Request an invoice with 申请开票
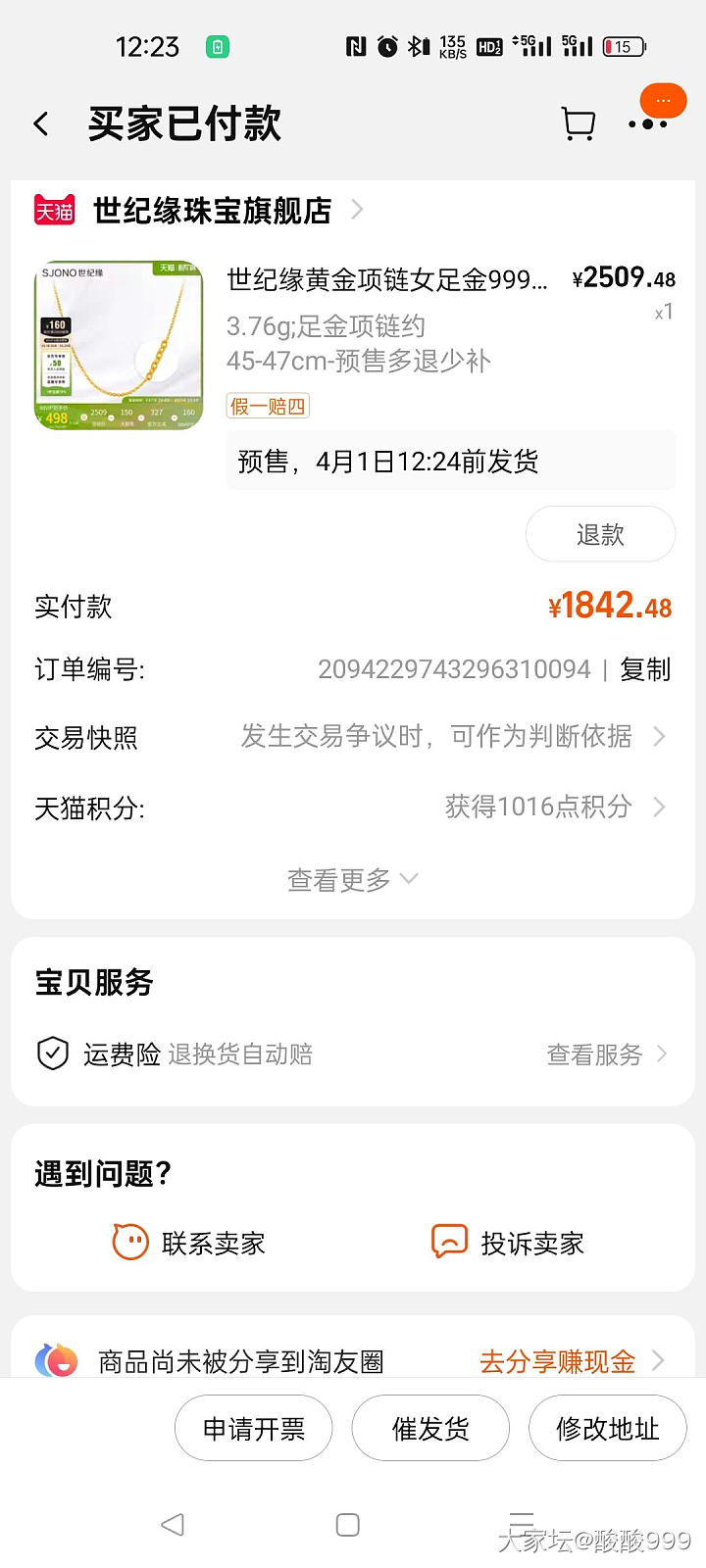Image resolution: width=706 pixels, height=1568 pixels. point(254,1429)
